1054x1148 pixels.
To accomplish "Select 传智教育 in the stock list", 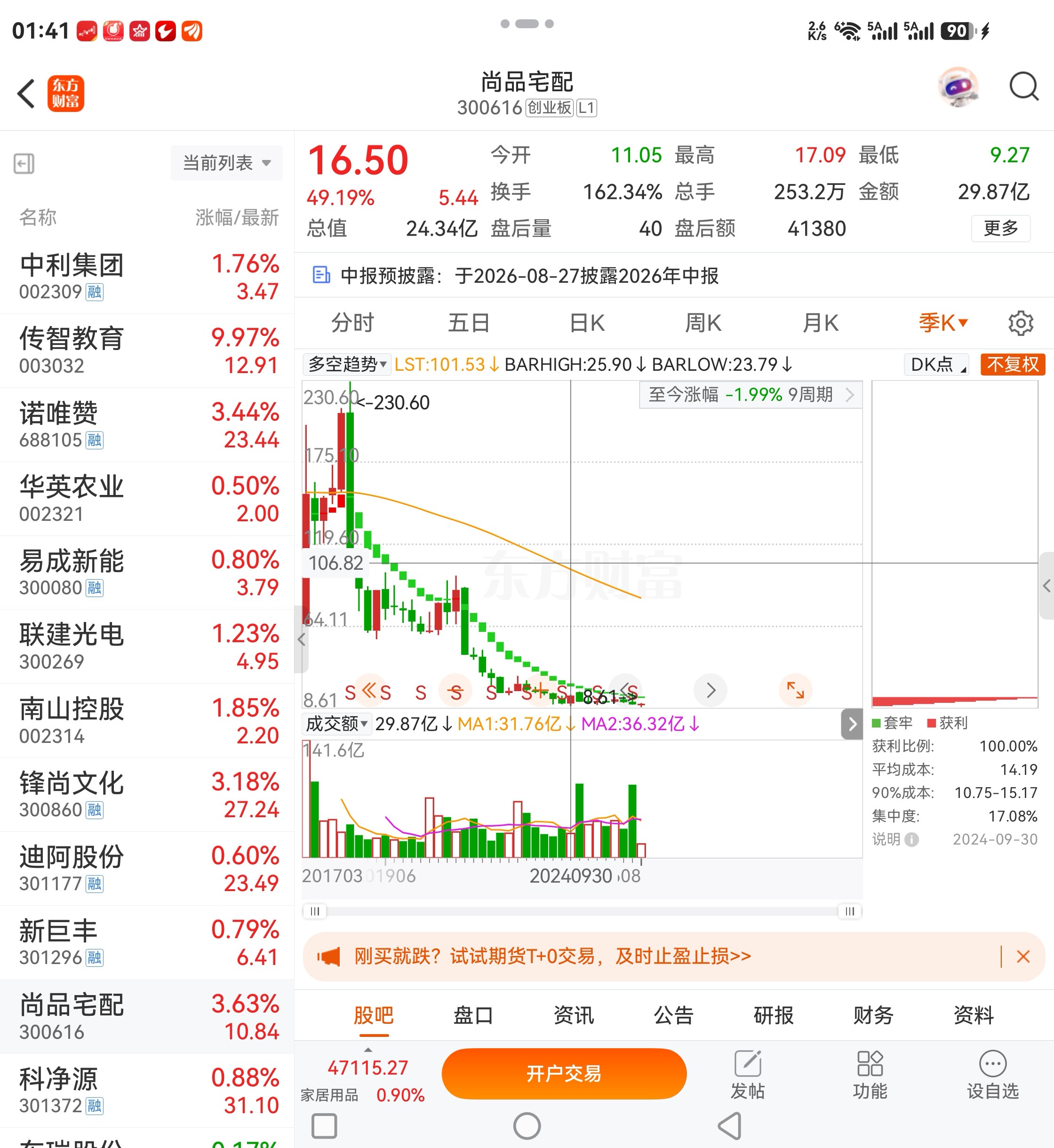I will (x=147, y=351).
